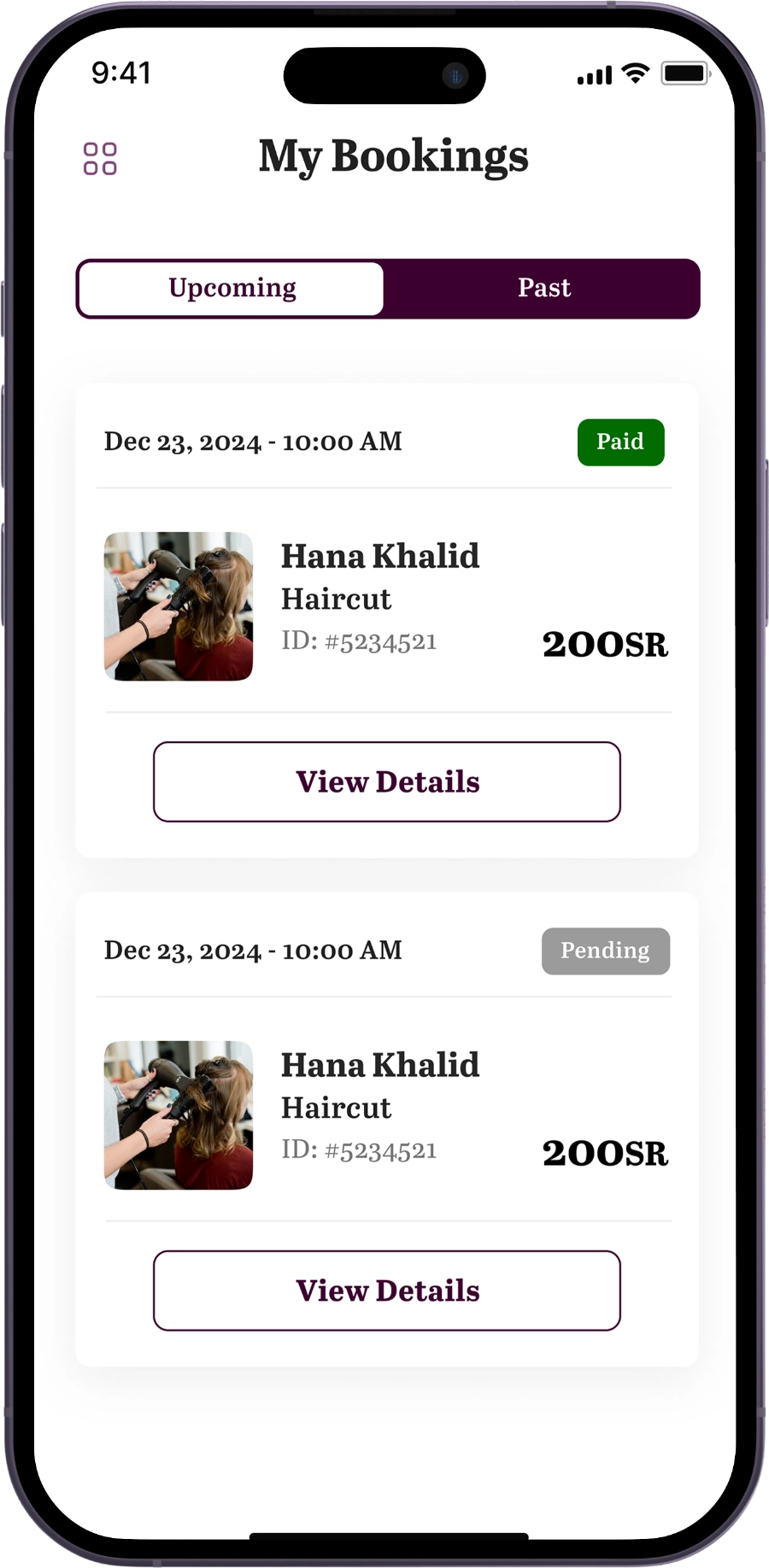769x1568 pixels.
Task: Switch to the Upcoming tab
Action: tap(232, 289)
